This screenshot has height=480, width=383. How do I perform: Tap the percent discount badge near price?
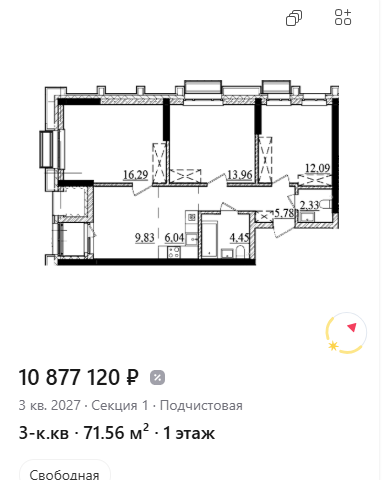(x=157, y=378)
